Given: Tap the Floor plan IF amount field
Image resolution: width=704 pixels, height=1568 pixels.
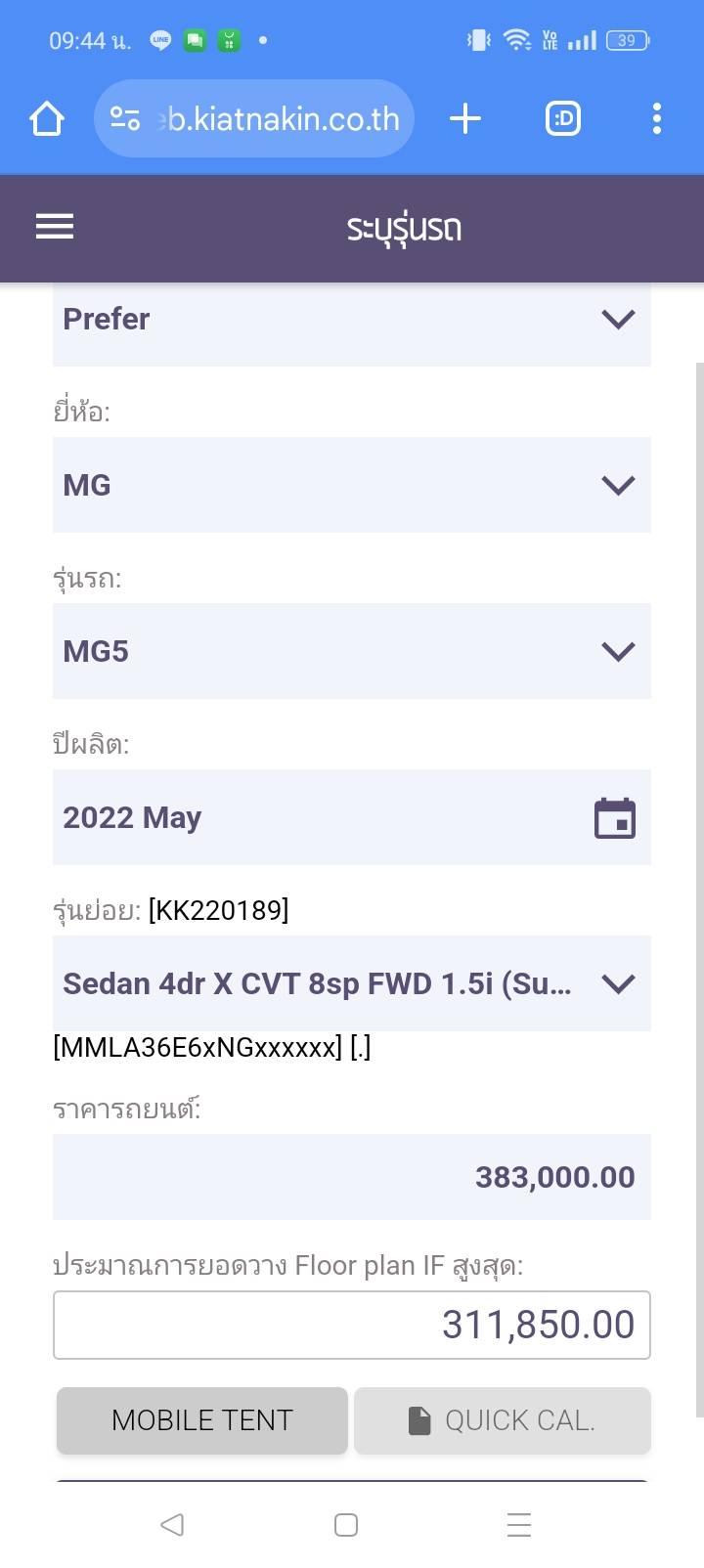Looking at the screenshot, I should click(x=351, y=1325).
